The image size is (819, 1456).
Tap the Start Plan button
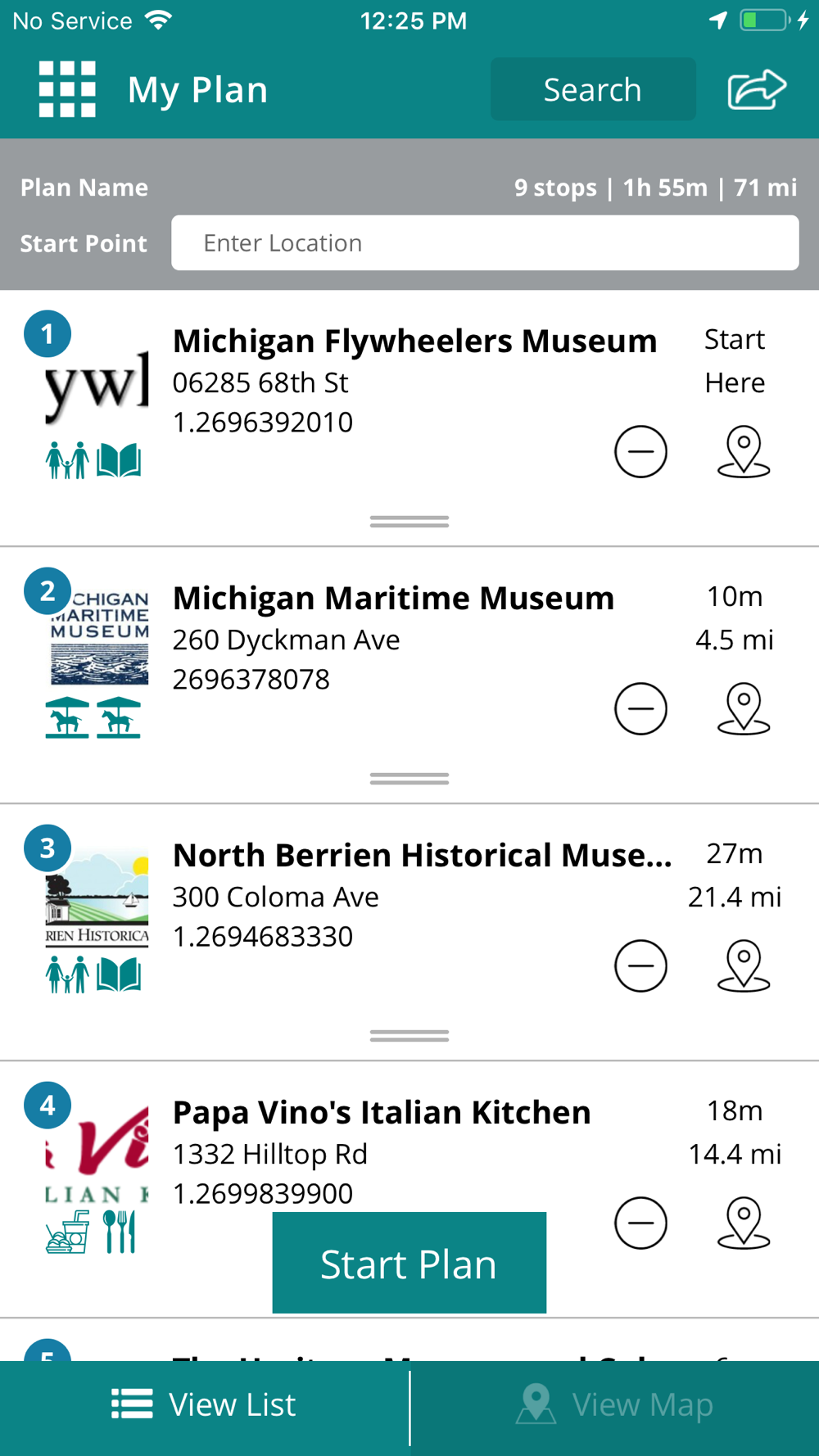[x=409, y=1263]
